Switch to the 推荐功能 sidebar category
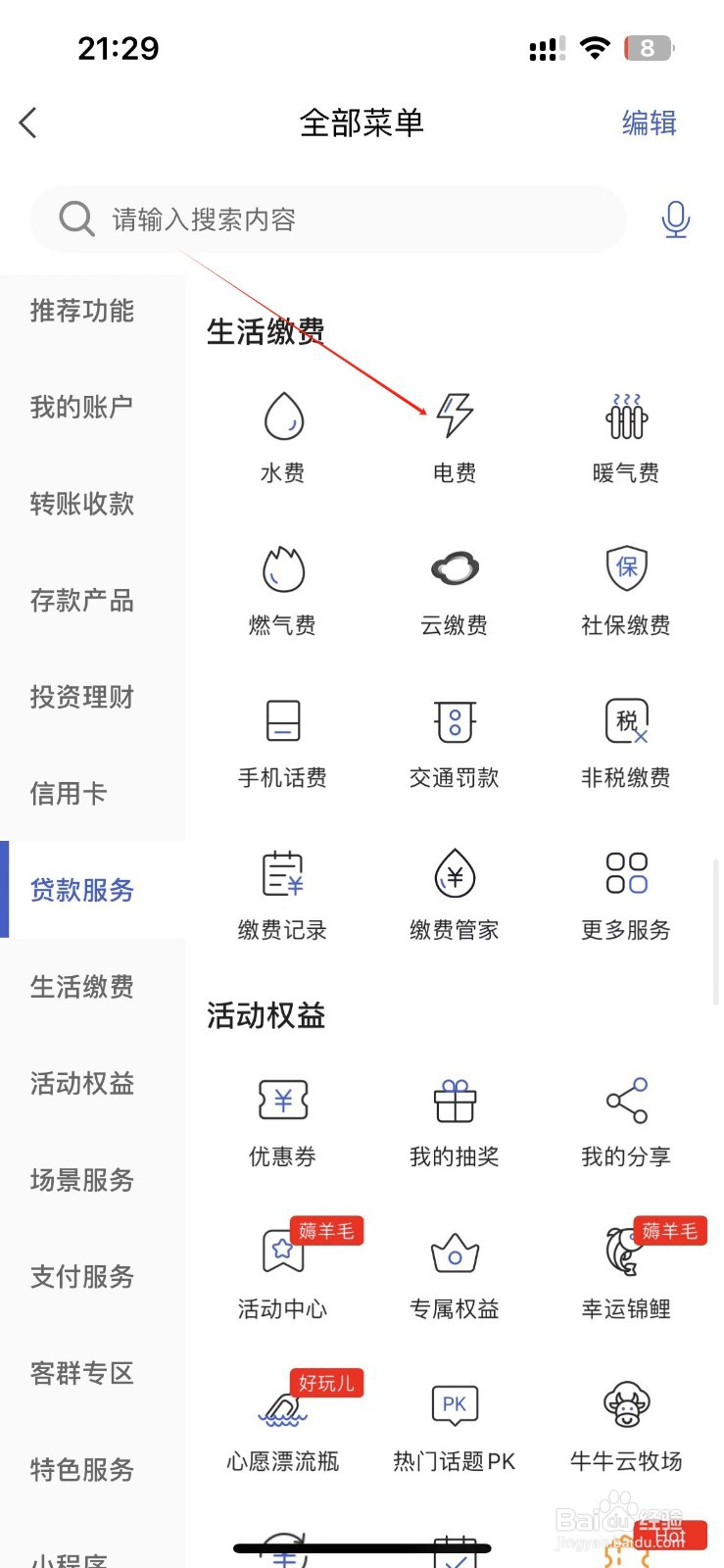Viewport: 724px width, 1568px height. point(82,312)
